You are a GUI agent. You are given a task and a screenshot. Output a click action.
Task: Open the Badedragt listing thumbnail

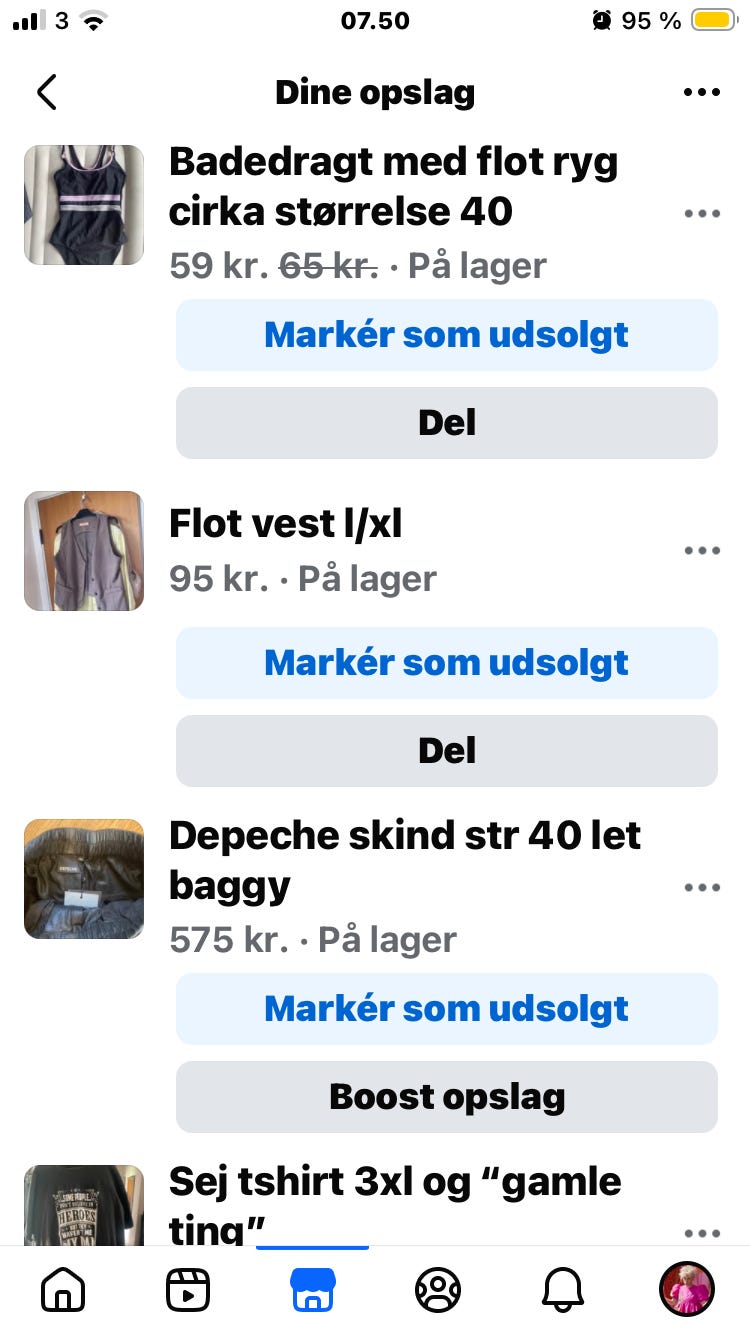click(x=84, y=205)
